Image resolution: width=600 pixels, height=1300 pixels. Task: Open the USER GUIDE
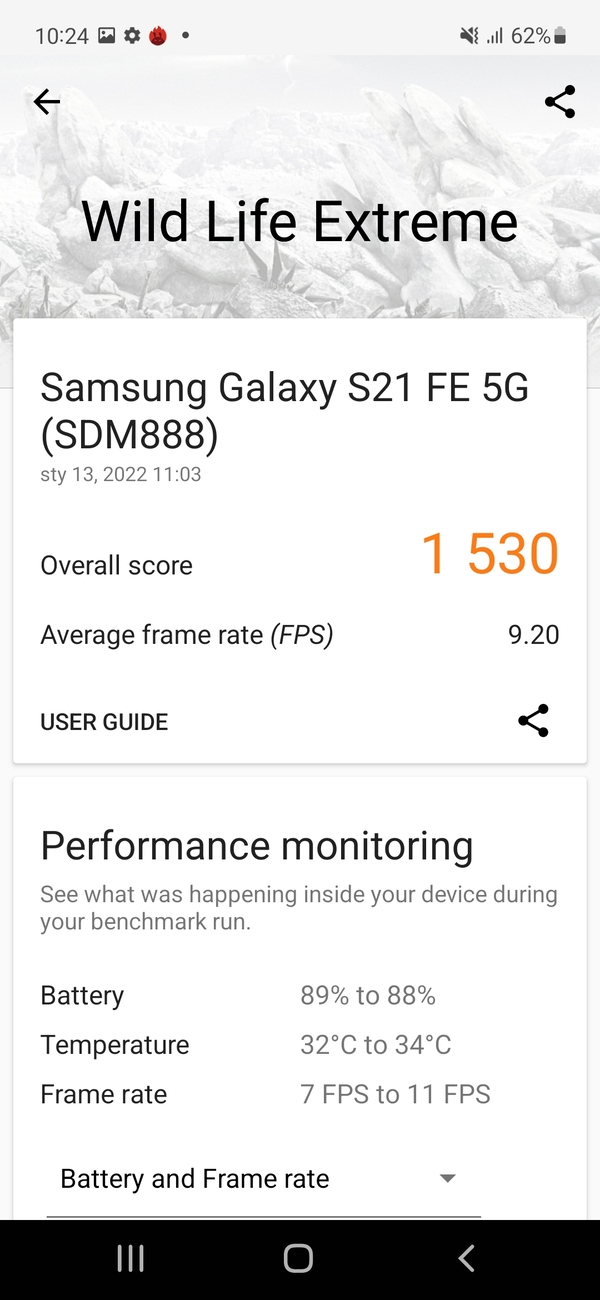(x=104, y=722)
